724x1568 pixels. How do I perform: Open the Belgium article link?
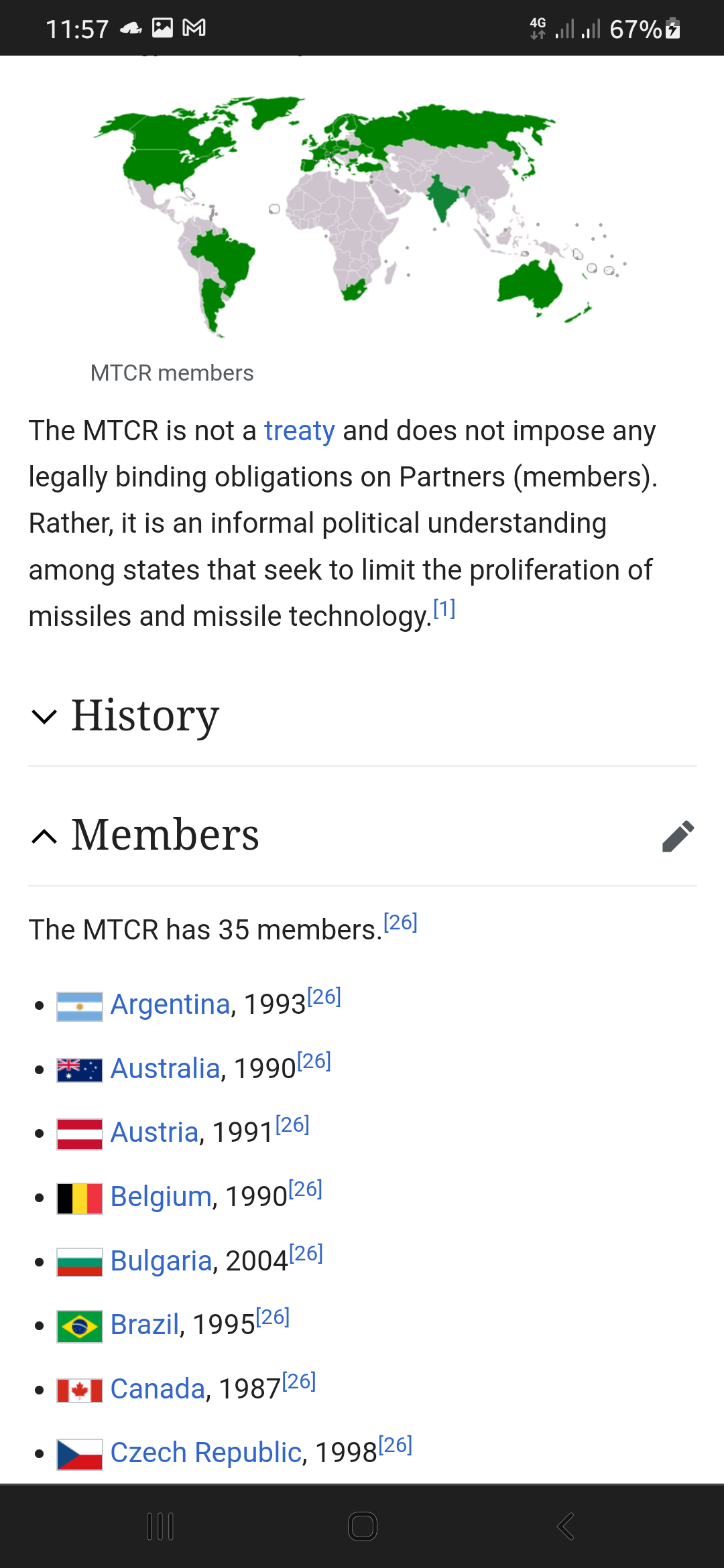tap(161, 1197)
